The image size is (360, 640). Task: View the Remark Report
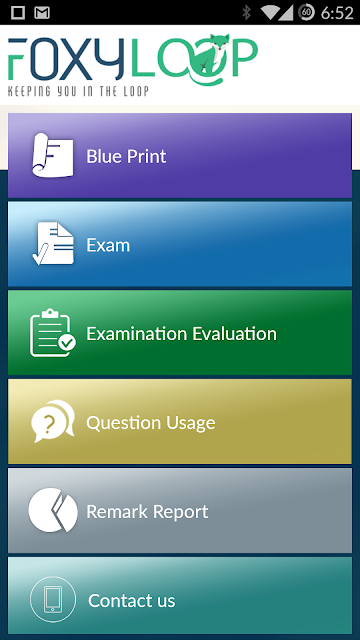pos(180,511)
